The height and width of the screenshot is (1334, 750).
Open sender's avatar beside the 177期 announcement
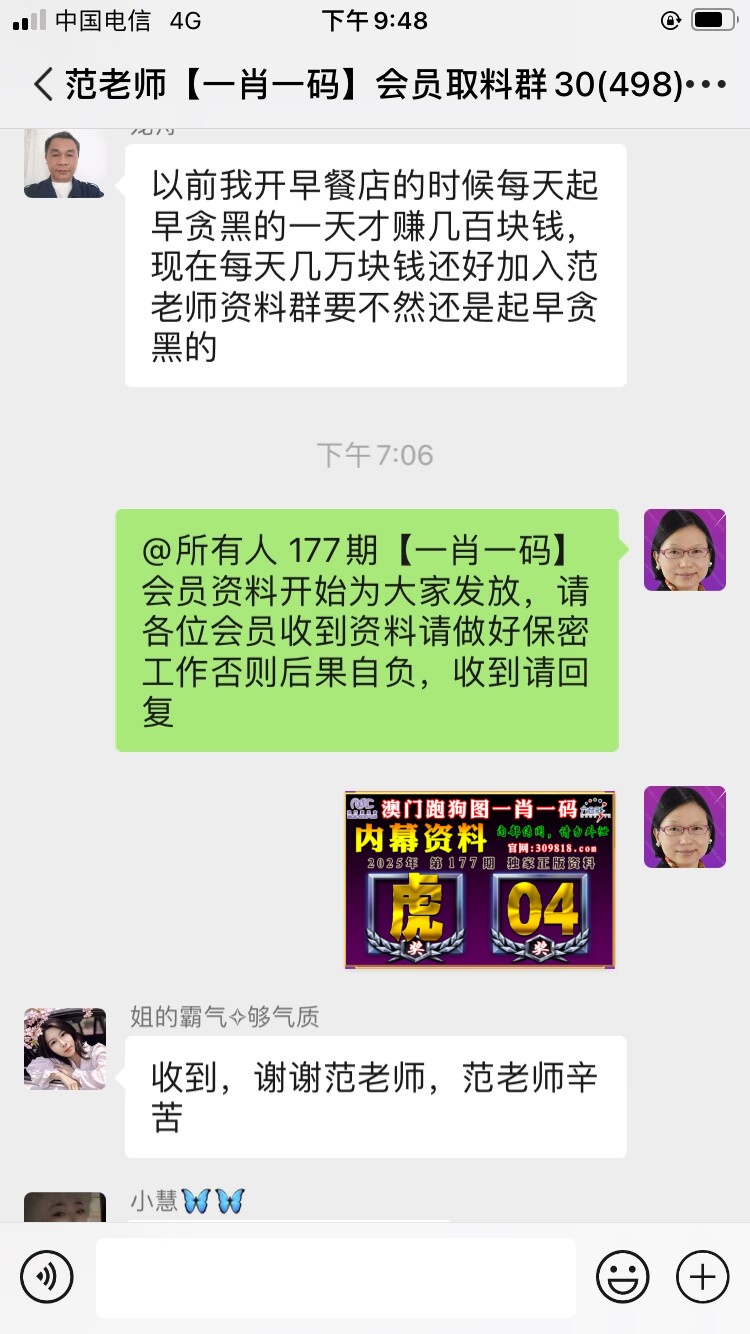[684, 550]
